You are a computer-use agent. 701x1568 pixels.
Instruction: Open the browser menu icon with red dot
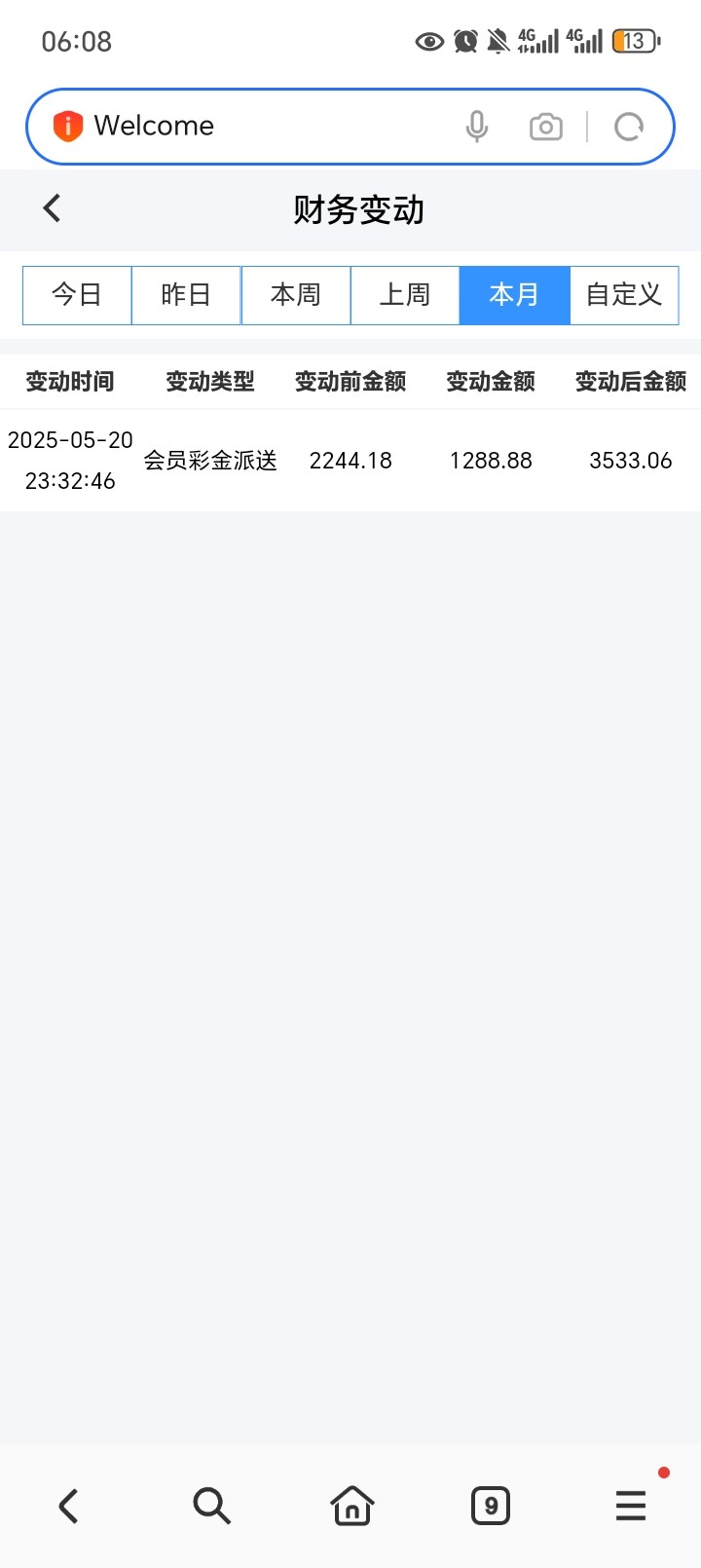[x=630, y=1505]
